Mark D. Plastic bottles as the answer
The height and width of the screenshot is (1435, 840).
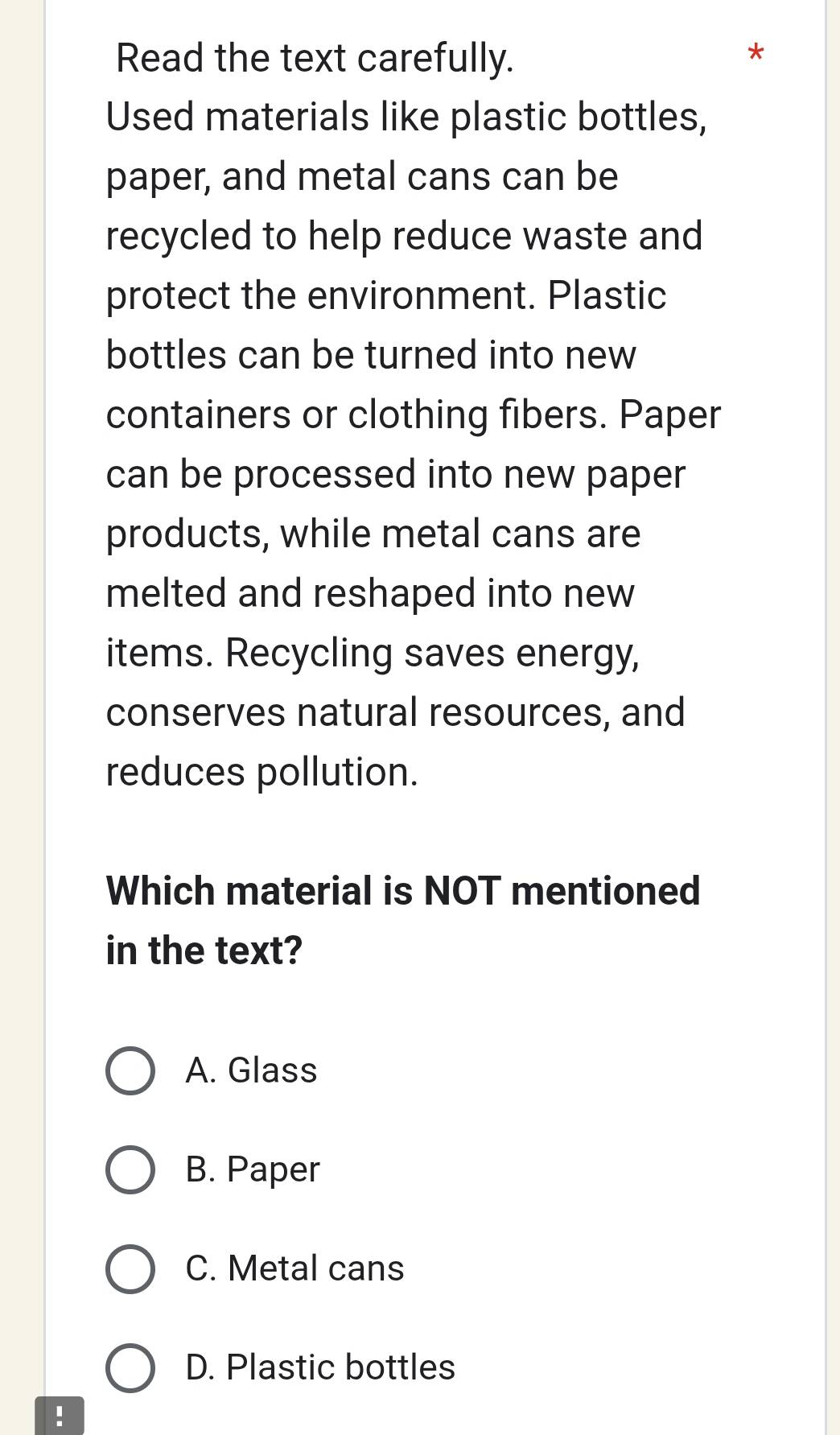tap(130, 1367)
